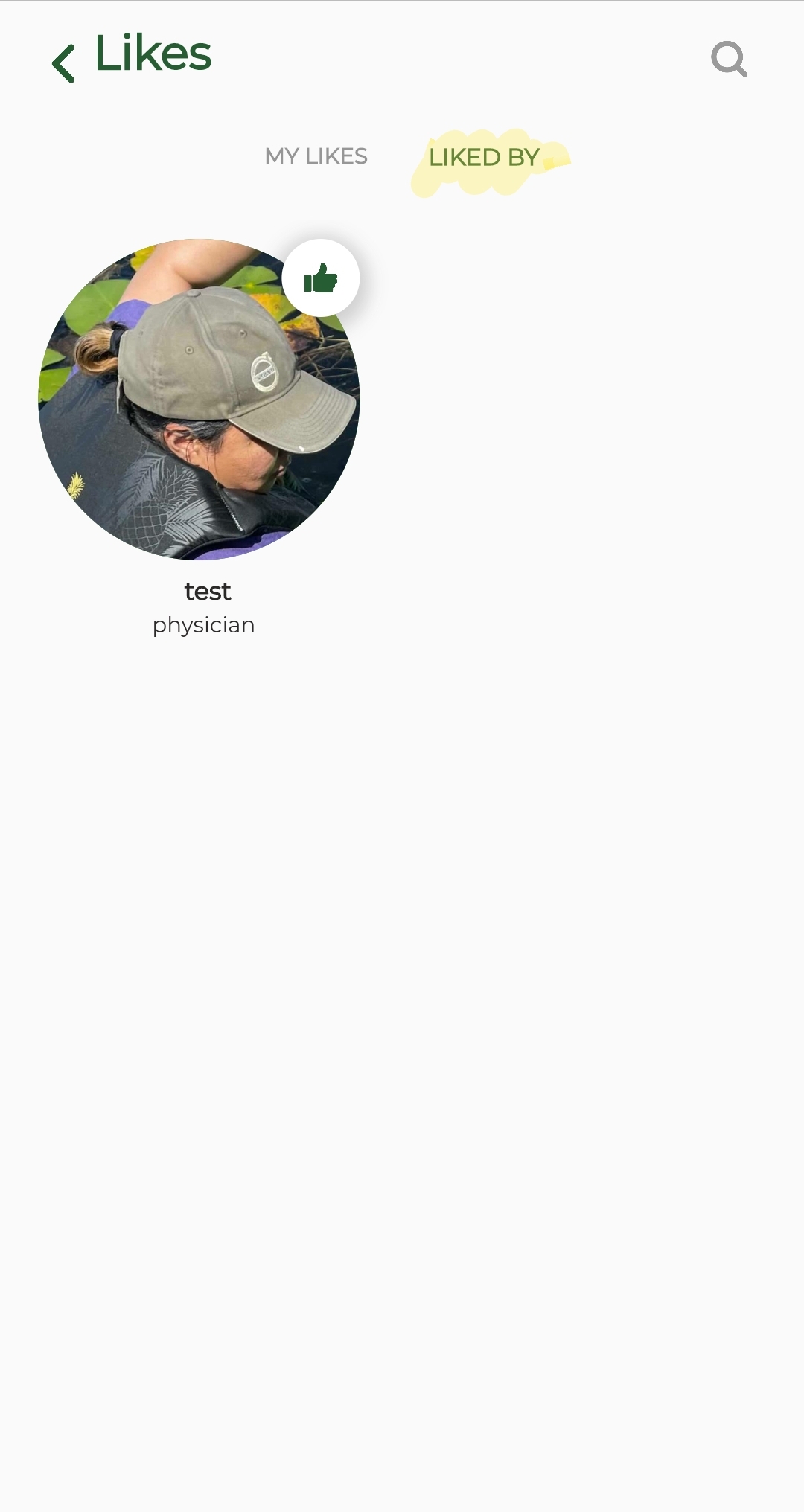This screenshot has width=804, height=1512.
Task: Open the search icon
Action: click(729, 59)
